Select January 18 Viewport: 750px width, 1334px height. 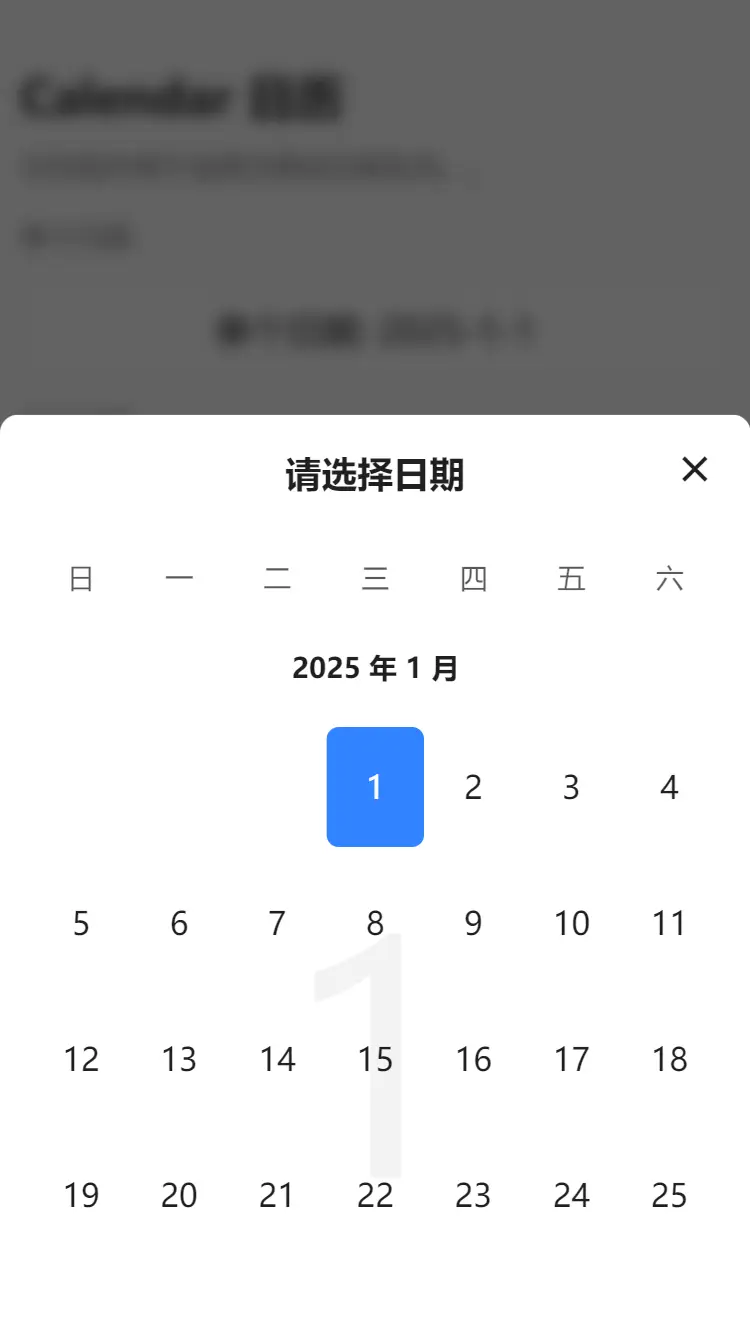(x=669, y=1059)
